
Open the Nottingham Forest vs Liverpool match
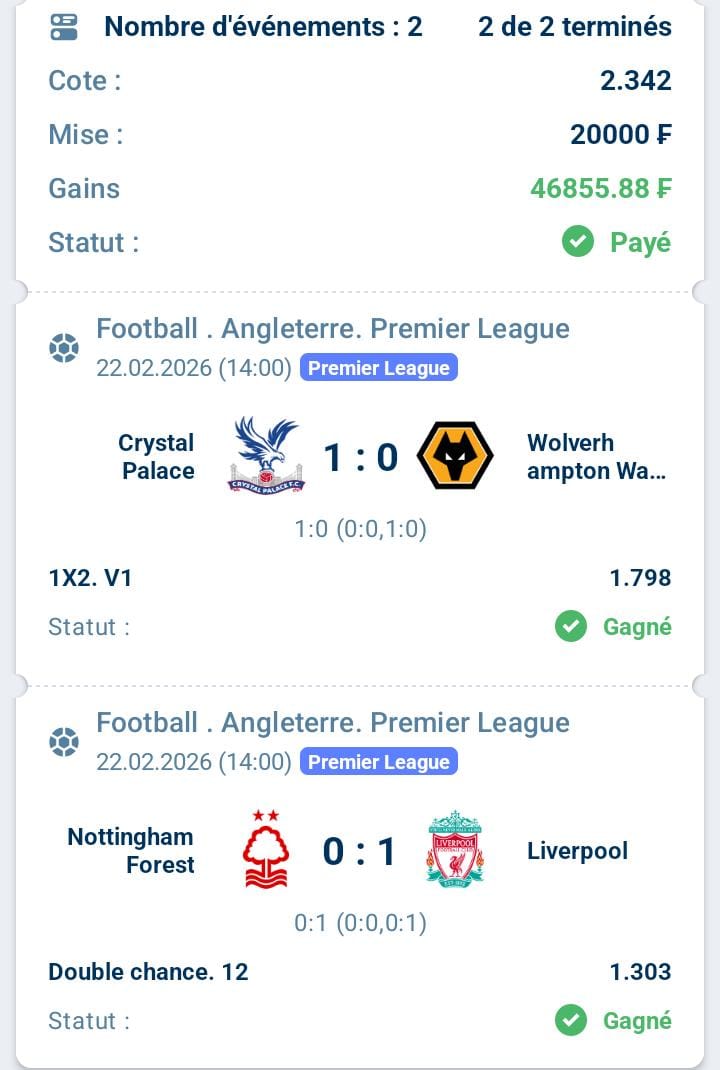[x=360, y=852]
